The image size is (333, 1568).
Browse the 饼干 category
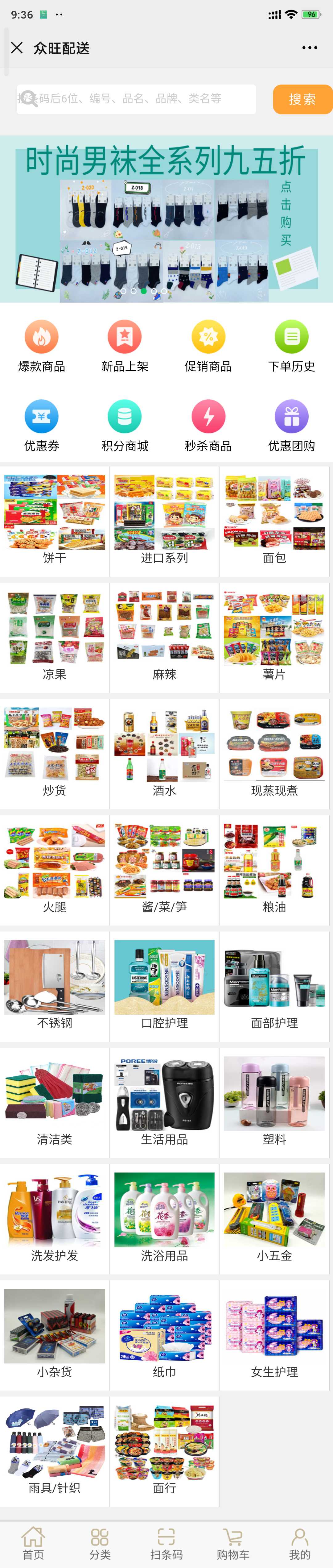[x=55, y=520]
